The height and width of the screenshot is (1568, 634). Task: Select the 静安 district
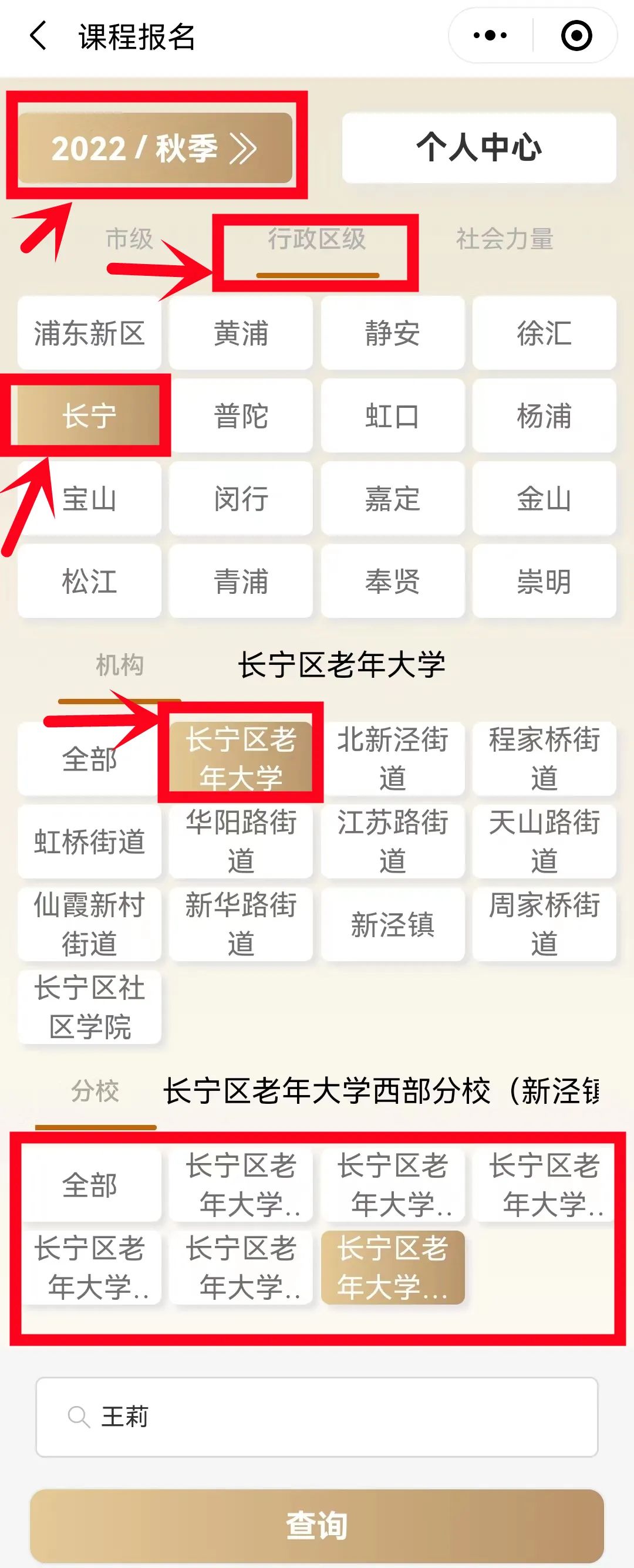coord(392,333)
